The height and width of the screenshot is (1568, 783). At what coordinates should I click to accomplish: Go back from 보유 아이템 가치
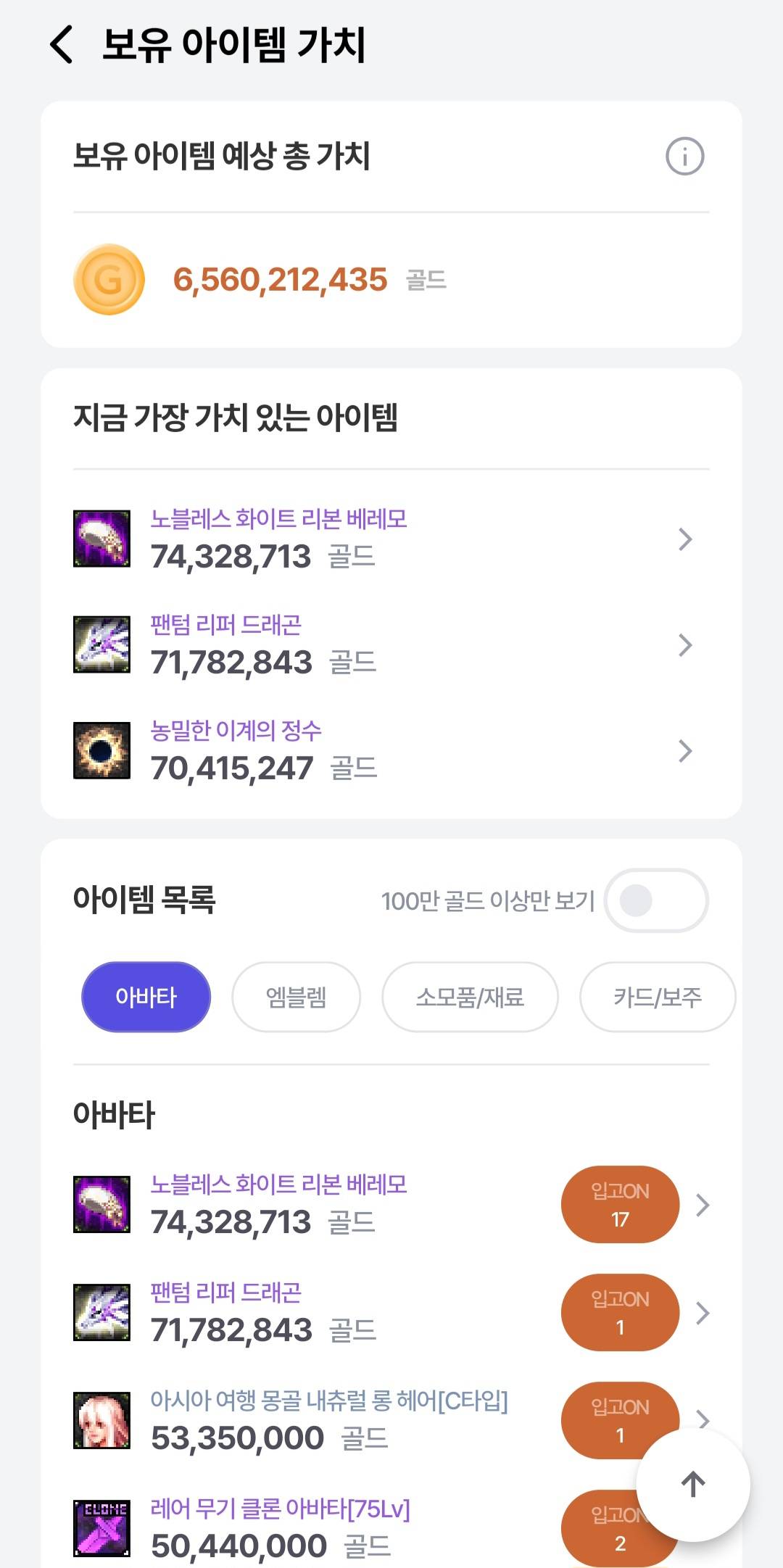[x=62, y=44]
